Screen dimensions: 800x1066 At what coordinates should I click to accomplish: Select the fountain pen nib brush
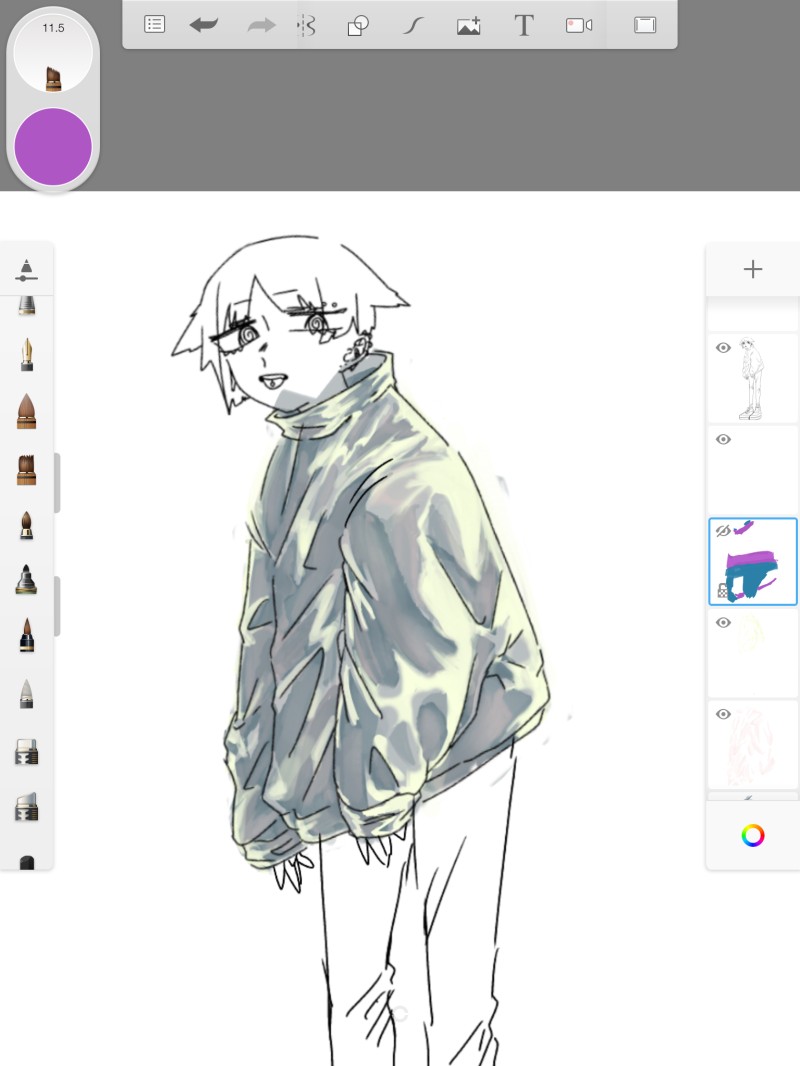(x=27, y=352)
